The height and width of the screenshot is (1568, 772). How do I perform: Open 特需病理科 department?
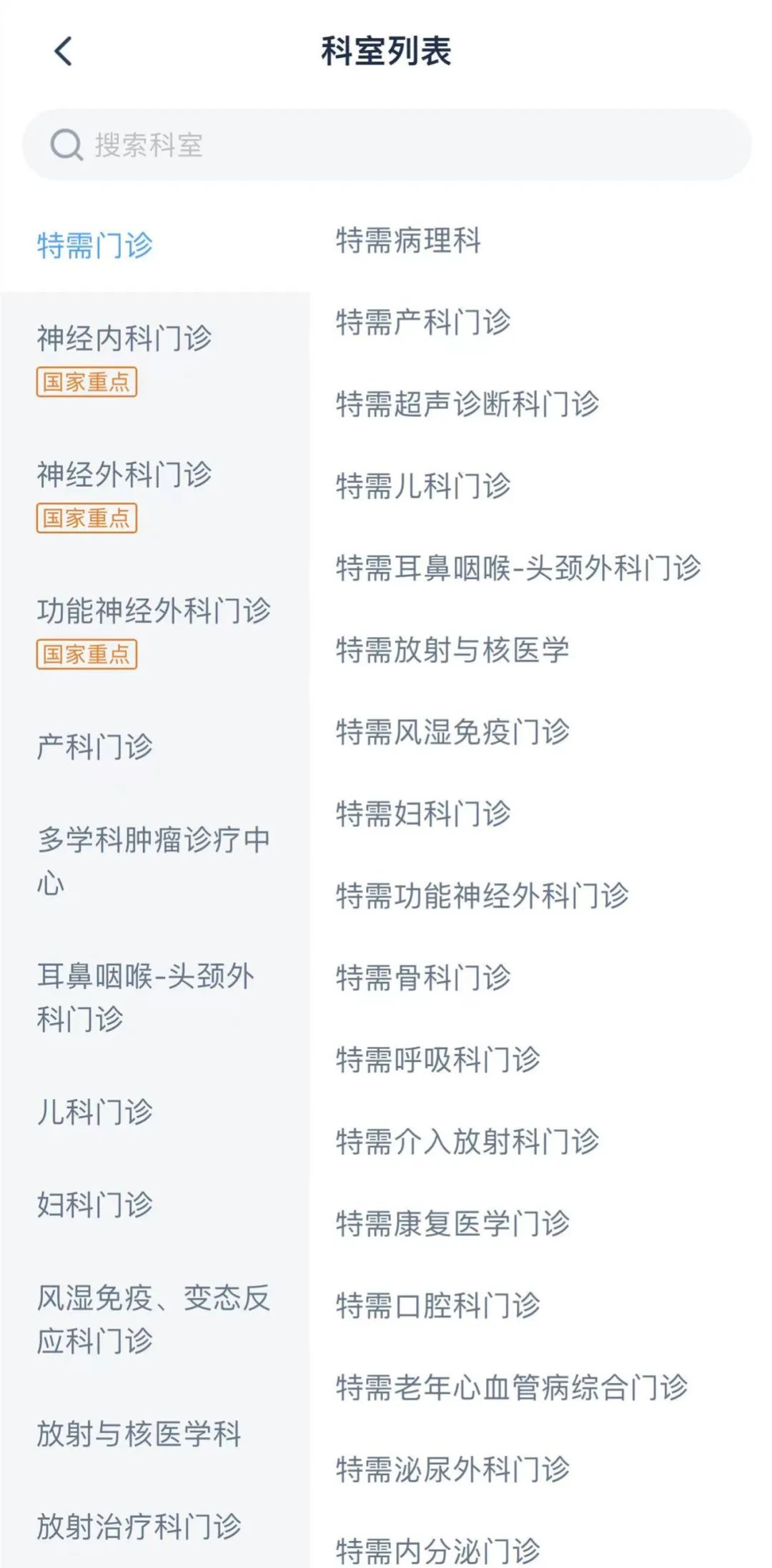(x=408, y=240)
